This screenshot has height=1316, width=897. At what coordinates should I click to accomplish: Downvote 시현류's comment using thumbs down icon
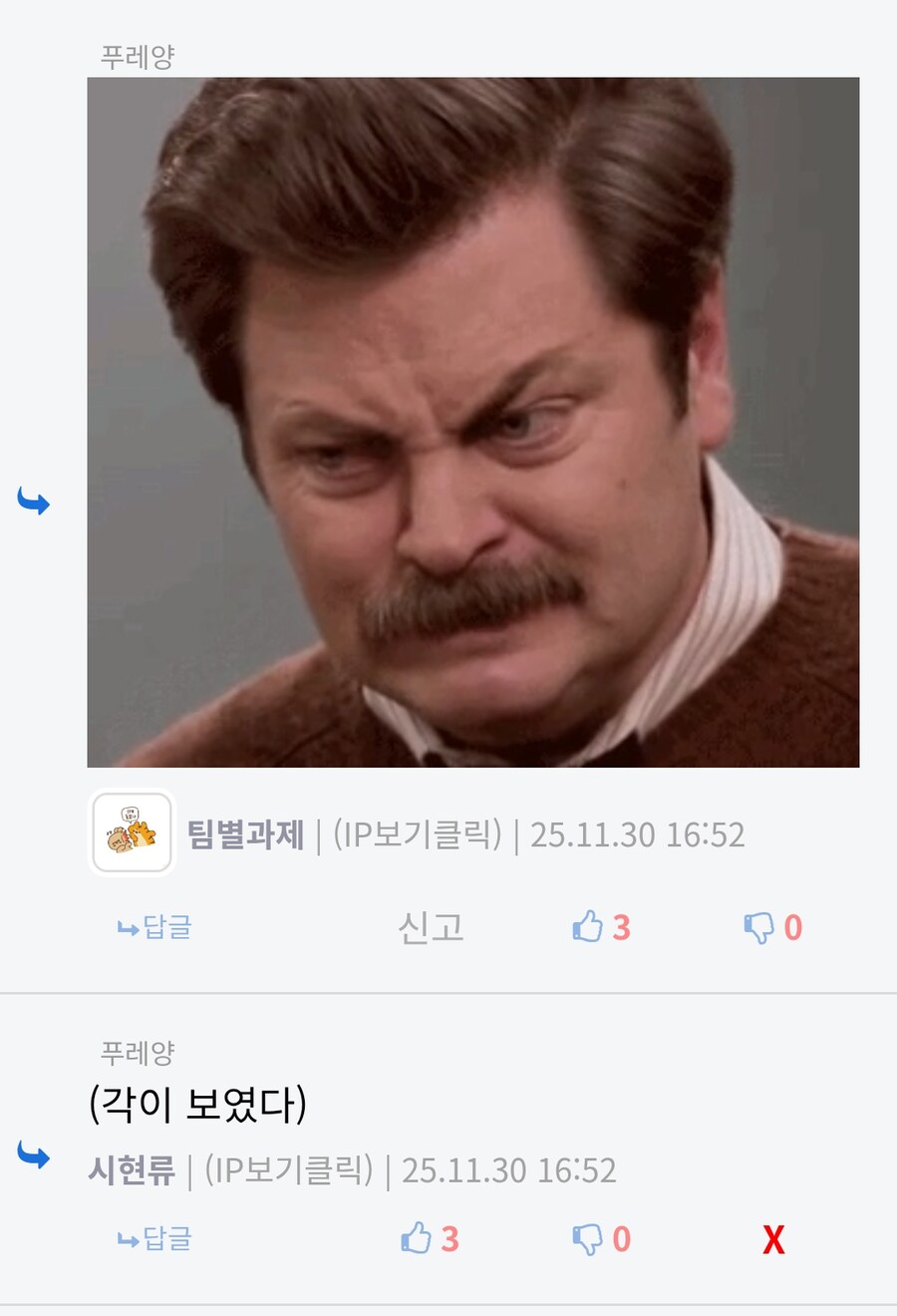[x=590, y=1239]
